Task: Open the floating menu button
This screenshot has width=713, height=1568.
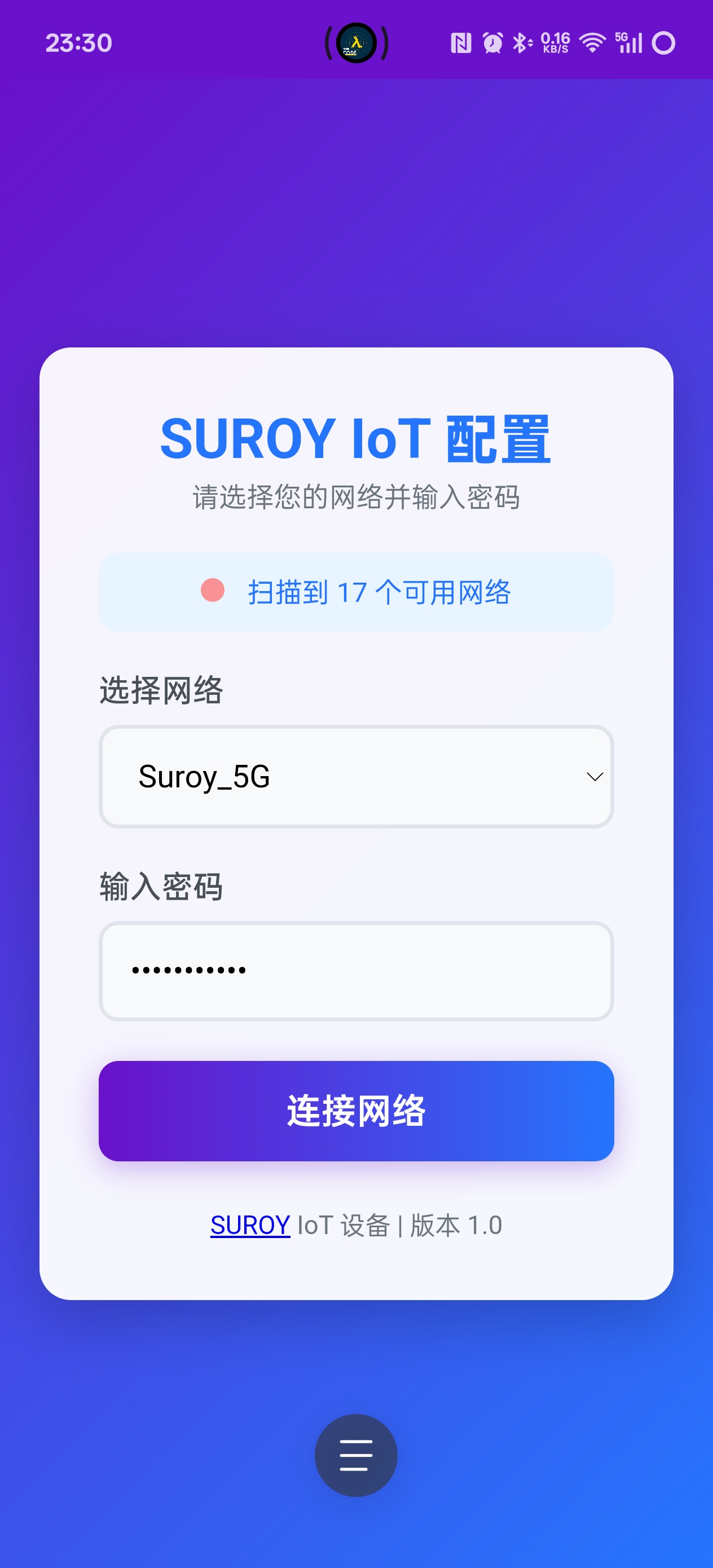Action: 356,1455
